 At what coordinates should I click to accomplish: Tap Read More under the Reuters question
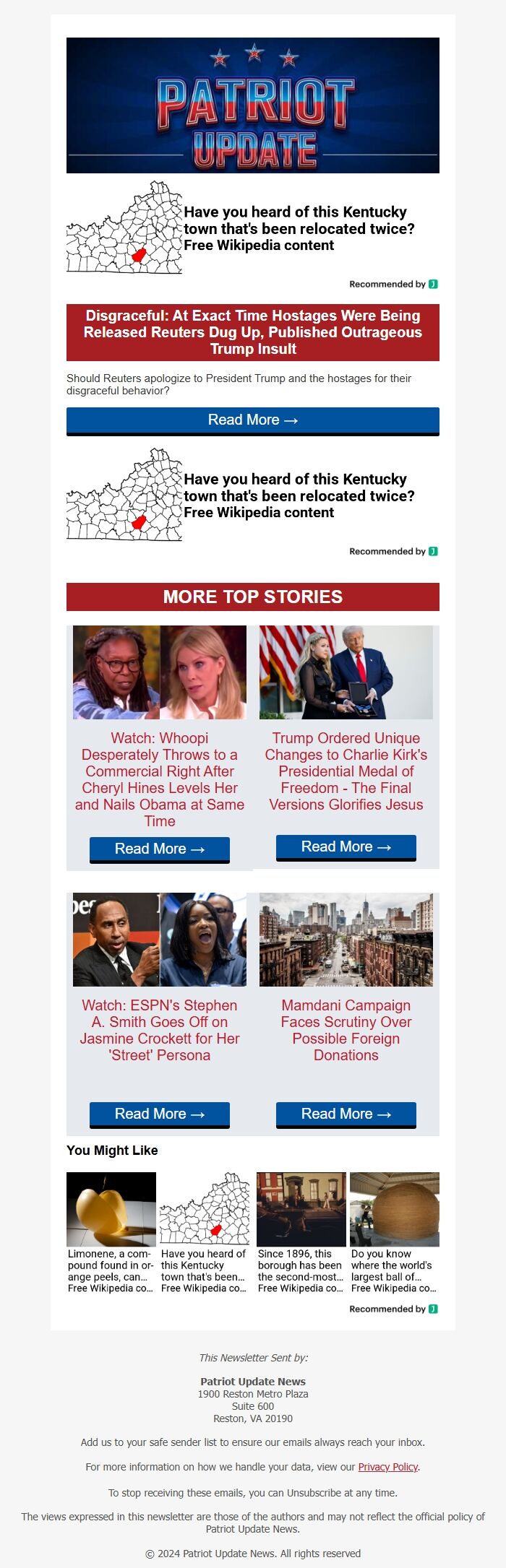[253, 420]
